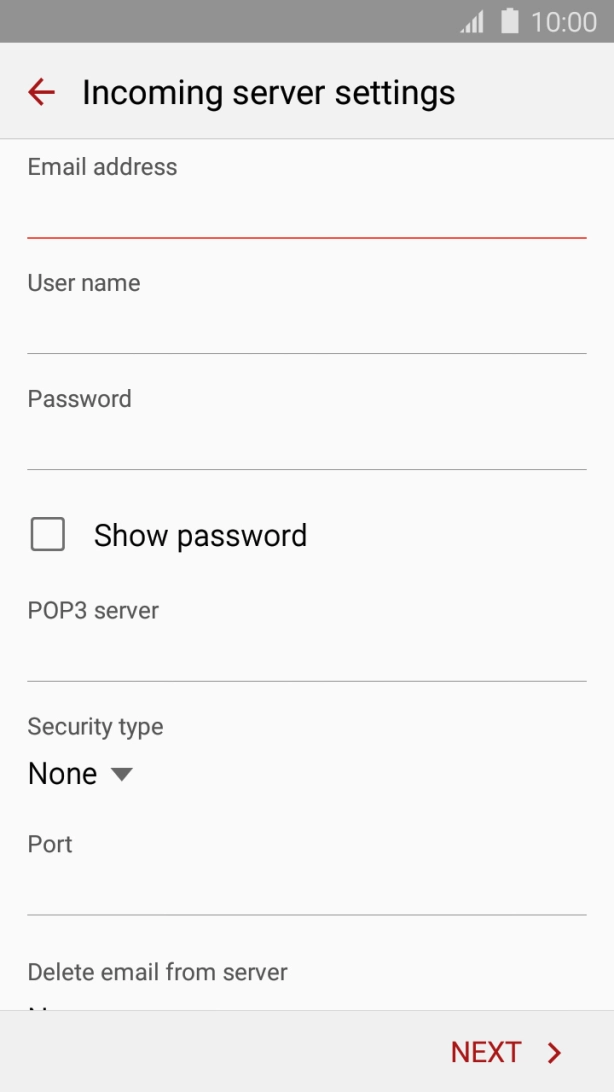Select the Password field
The height and width of the screenshot is (1092, 614).
[306, 444]
